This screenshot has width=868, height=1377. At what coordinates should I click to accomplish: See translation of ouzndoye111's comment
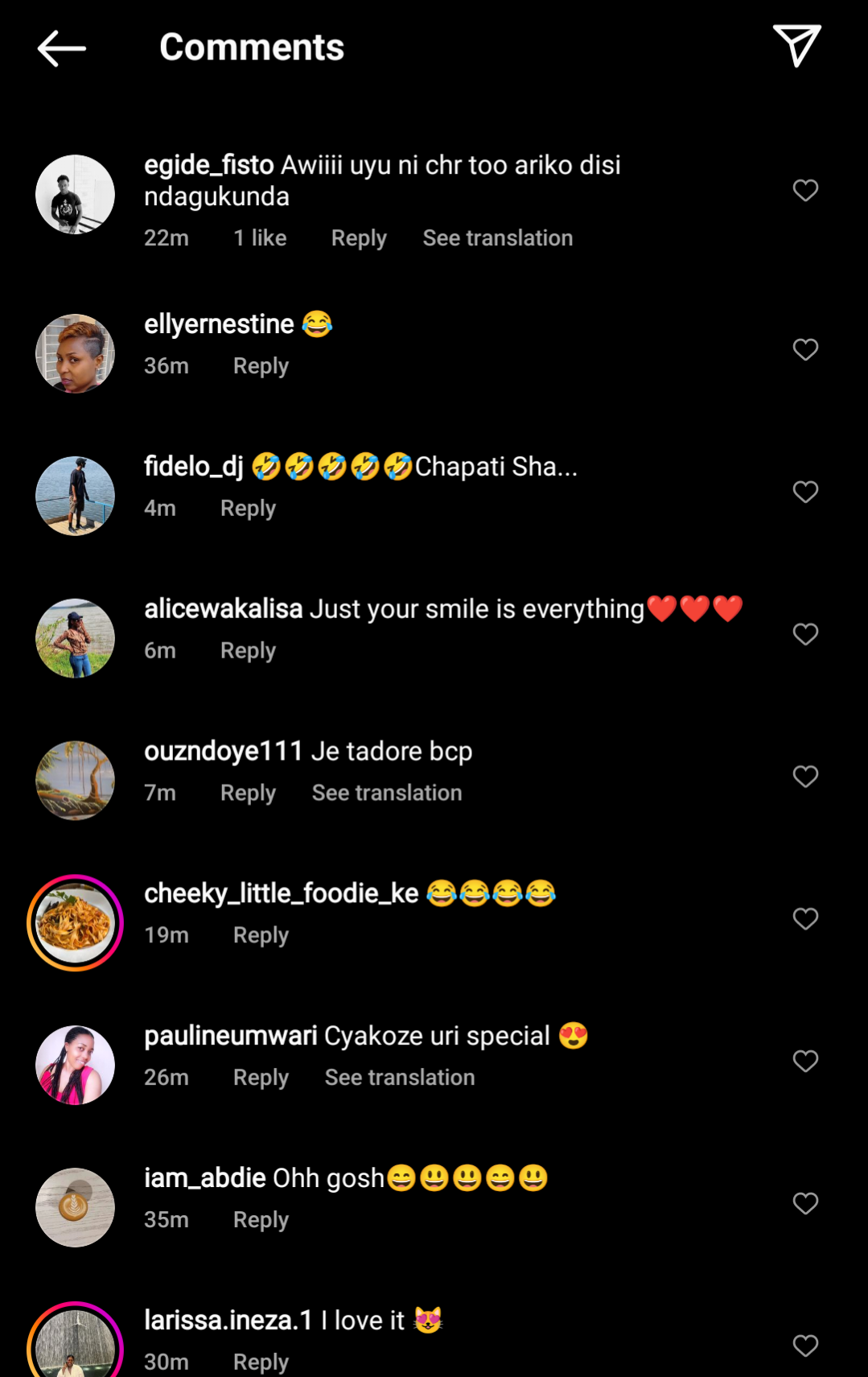(x=387, y=794)
